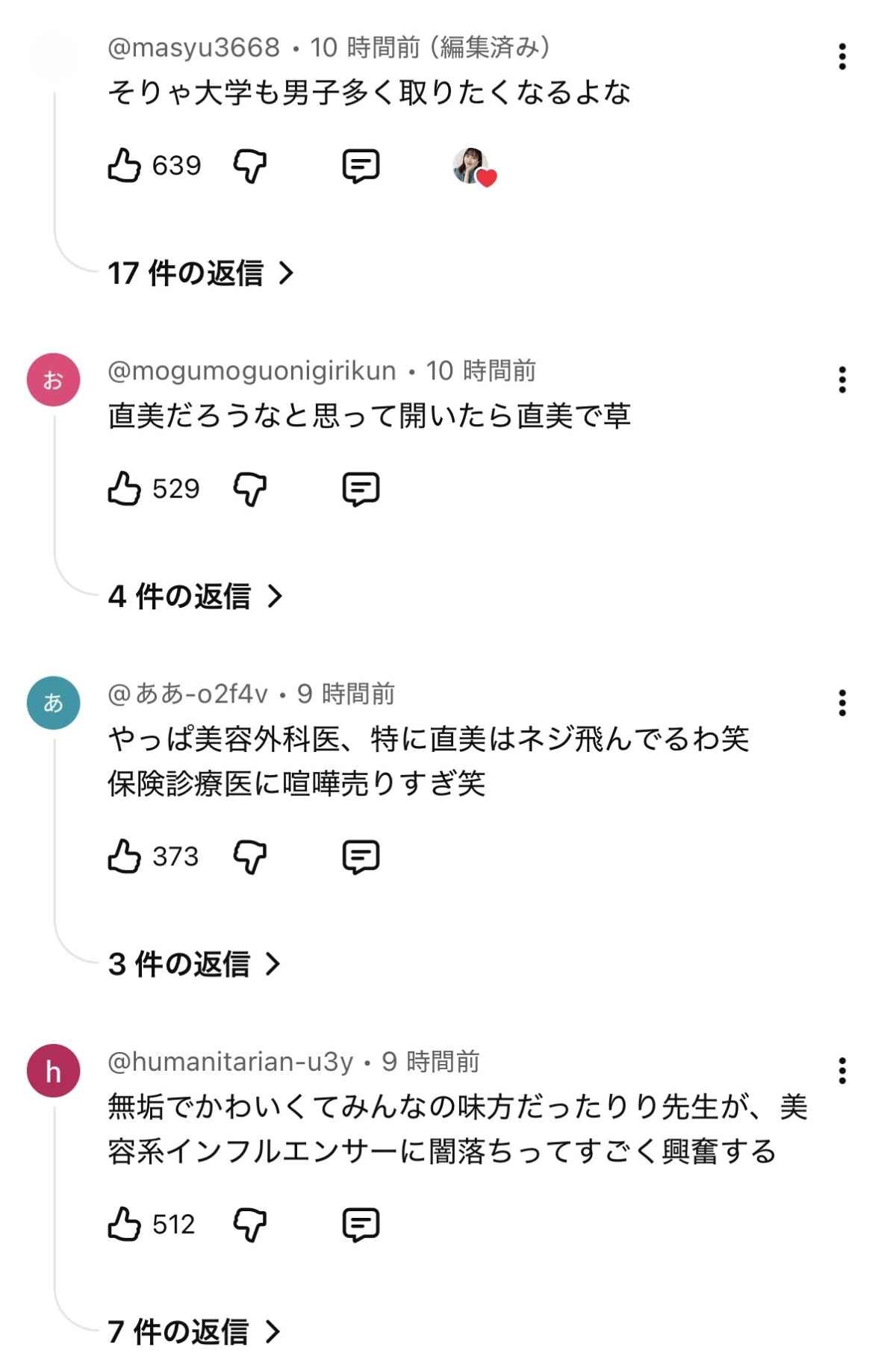The width and height of the screenshot is (896, 1362).
Task: Reply to the comment by @masyu3668
Action: pyautogui.click(x=361, y=167)
